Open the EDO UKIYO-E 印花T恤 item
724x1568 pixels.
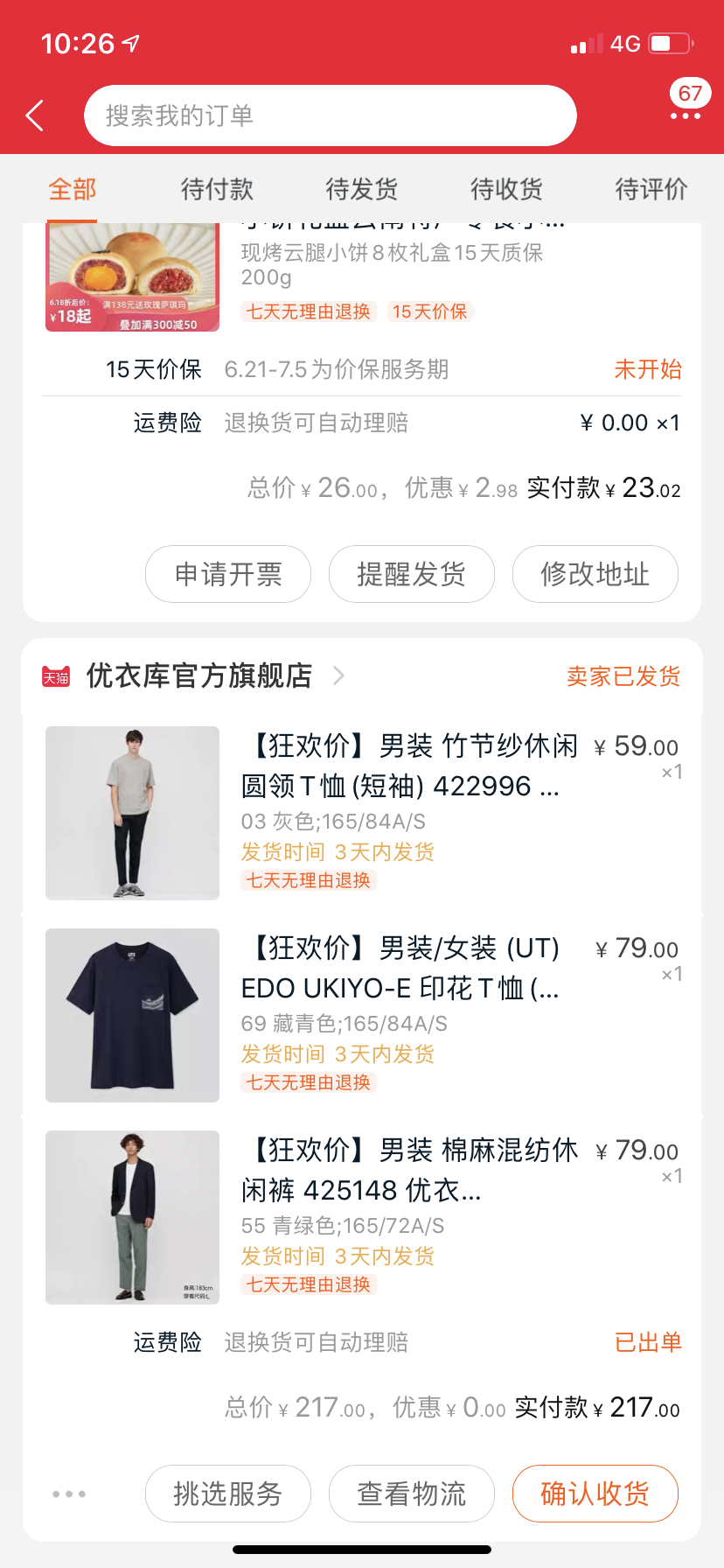[x=400, y=969]
